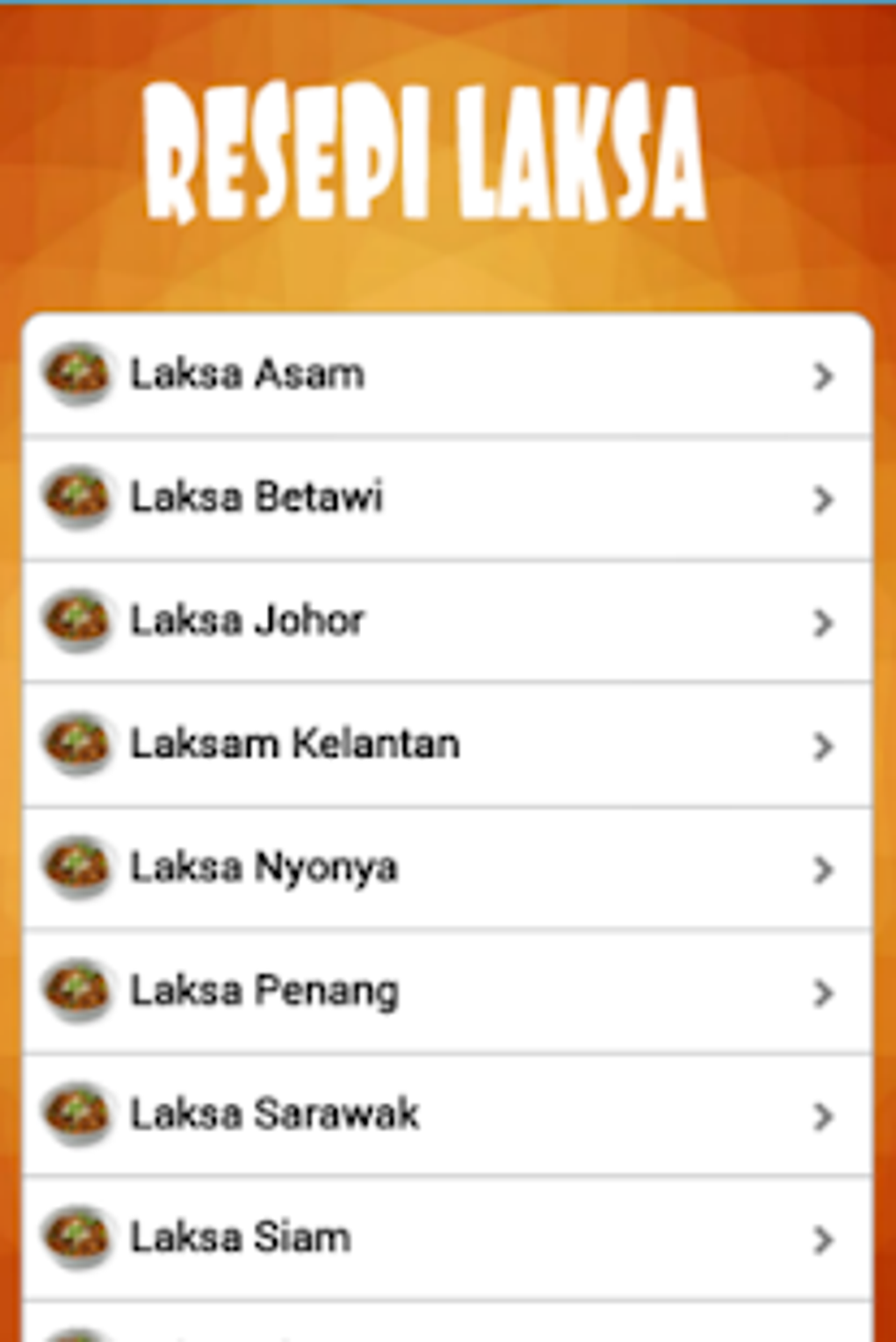Viewport: 896px width, 1342px height.
Task: Go to the Laksa Sarawak recipe
Action: pos(446,1115)
